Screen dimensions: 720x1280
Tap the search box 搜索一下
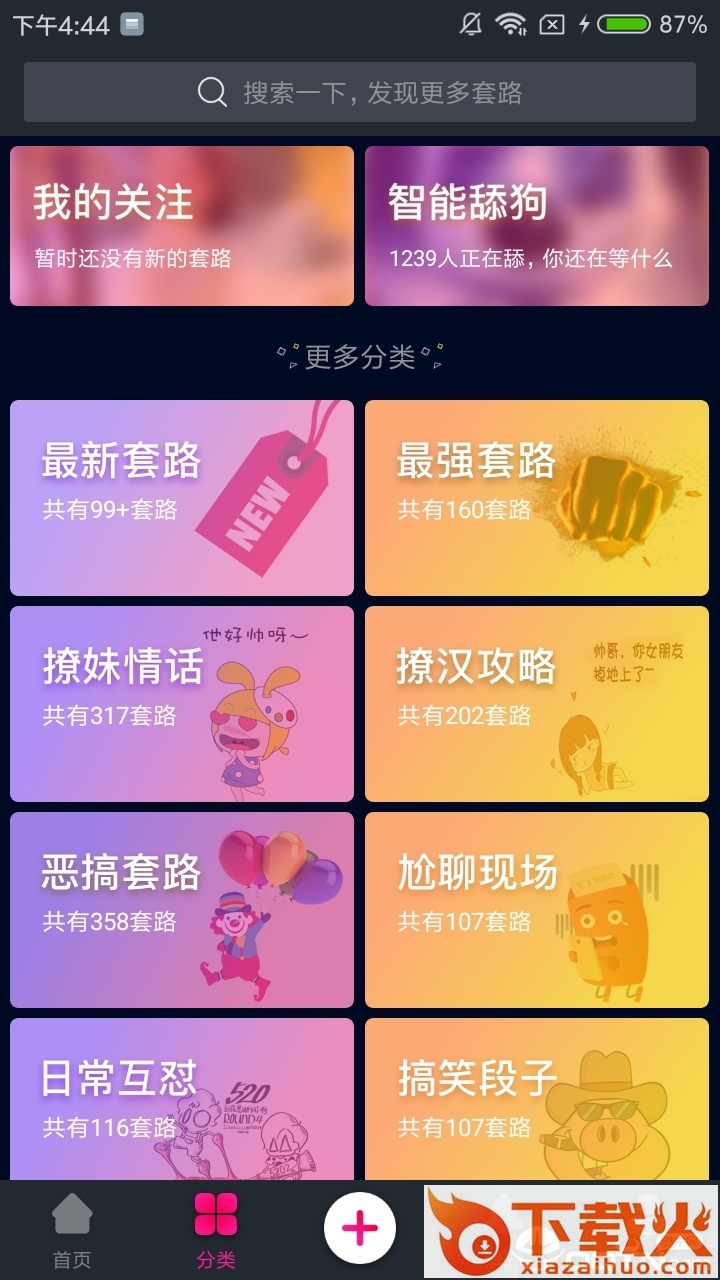click(360, 92)
